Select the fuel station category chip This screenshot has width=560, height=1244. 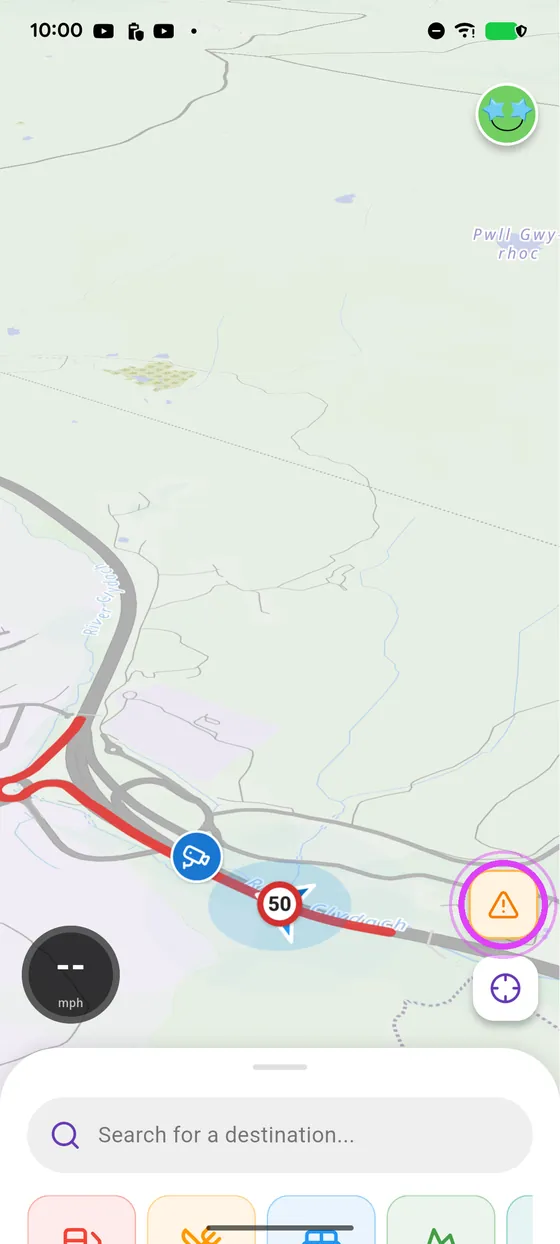[x=81, y=1220]
